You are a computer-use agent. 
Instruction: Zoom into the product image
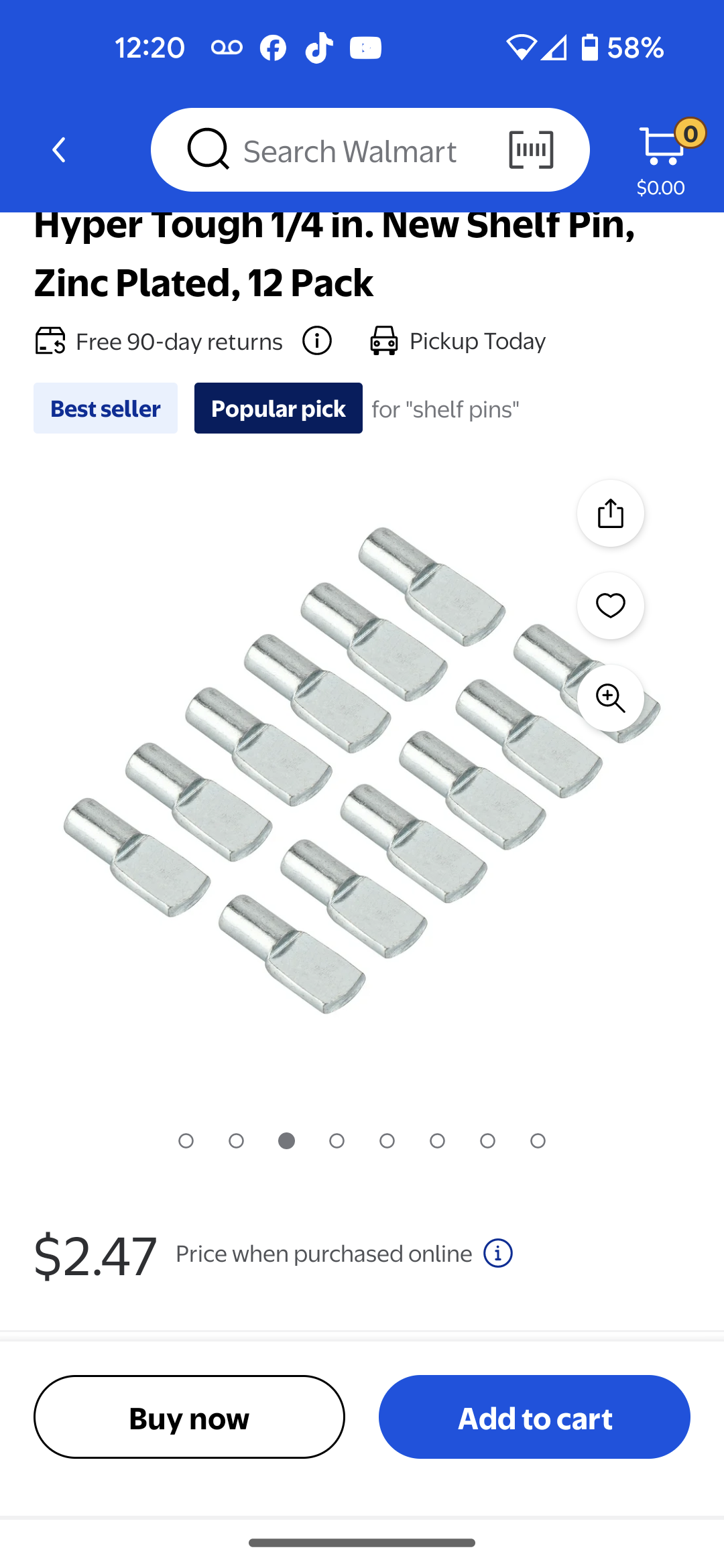(611, 698)
